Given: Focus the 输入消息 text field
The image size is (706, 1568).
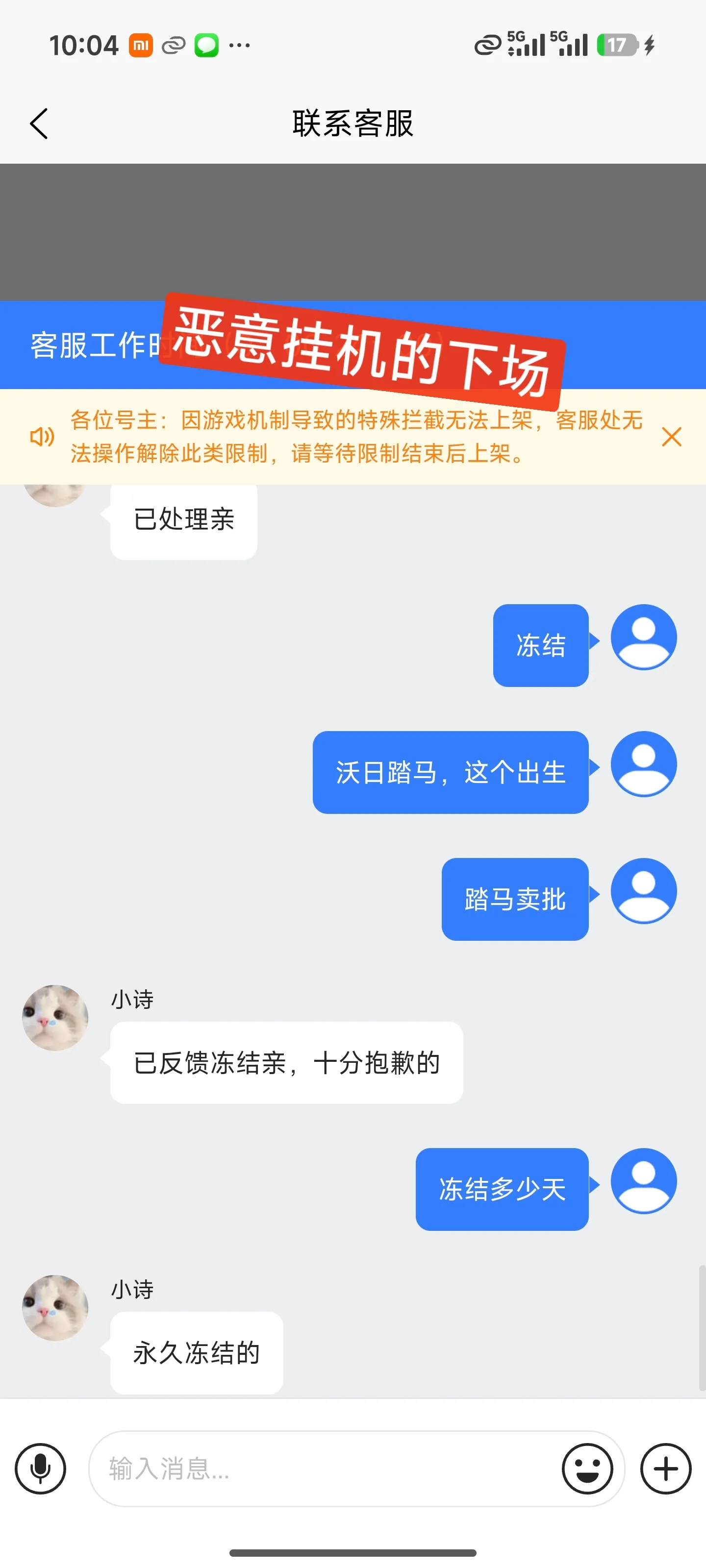Looking at the screenshot, I should 323,1468.
